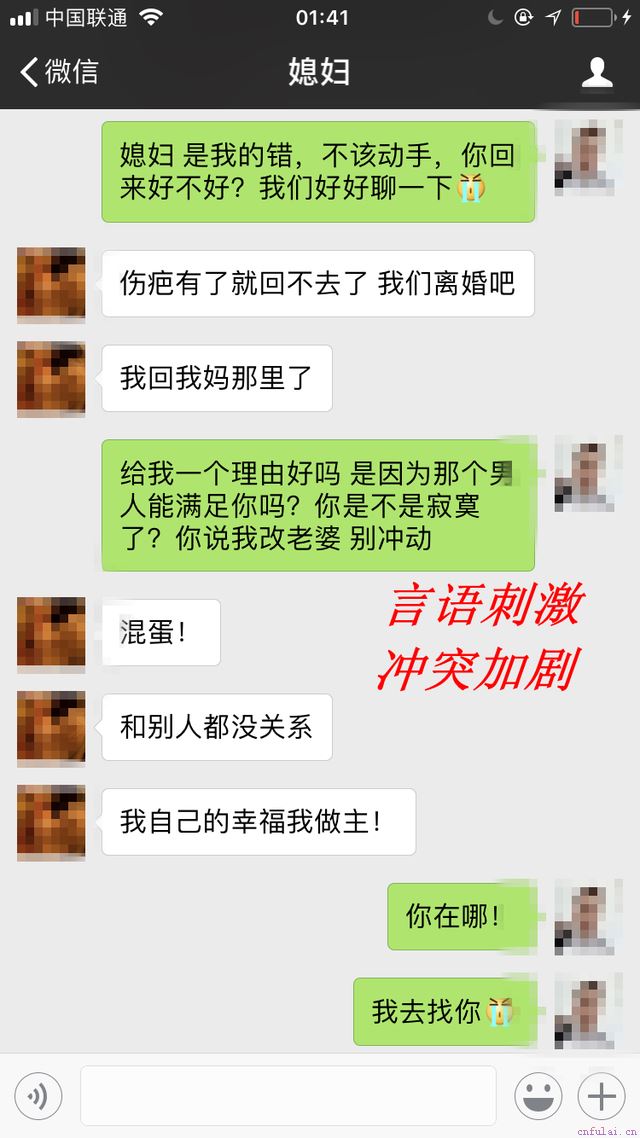The image size is (640, 1138).
Task: Focus the message text field
Action: pos(288,1096)
